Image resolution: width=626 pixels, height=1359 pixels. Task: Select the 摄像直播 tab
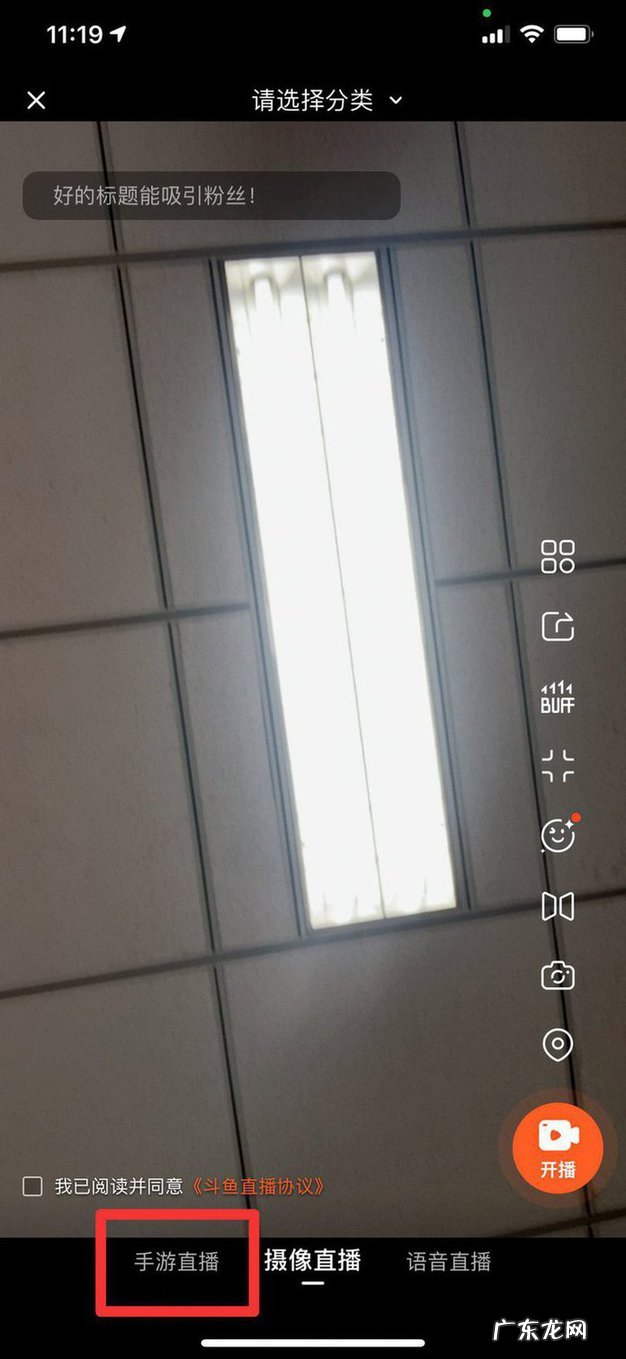(312, 1261)
